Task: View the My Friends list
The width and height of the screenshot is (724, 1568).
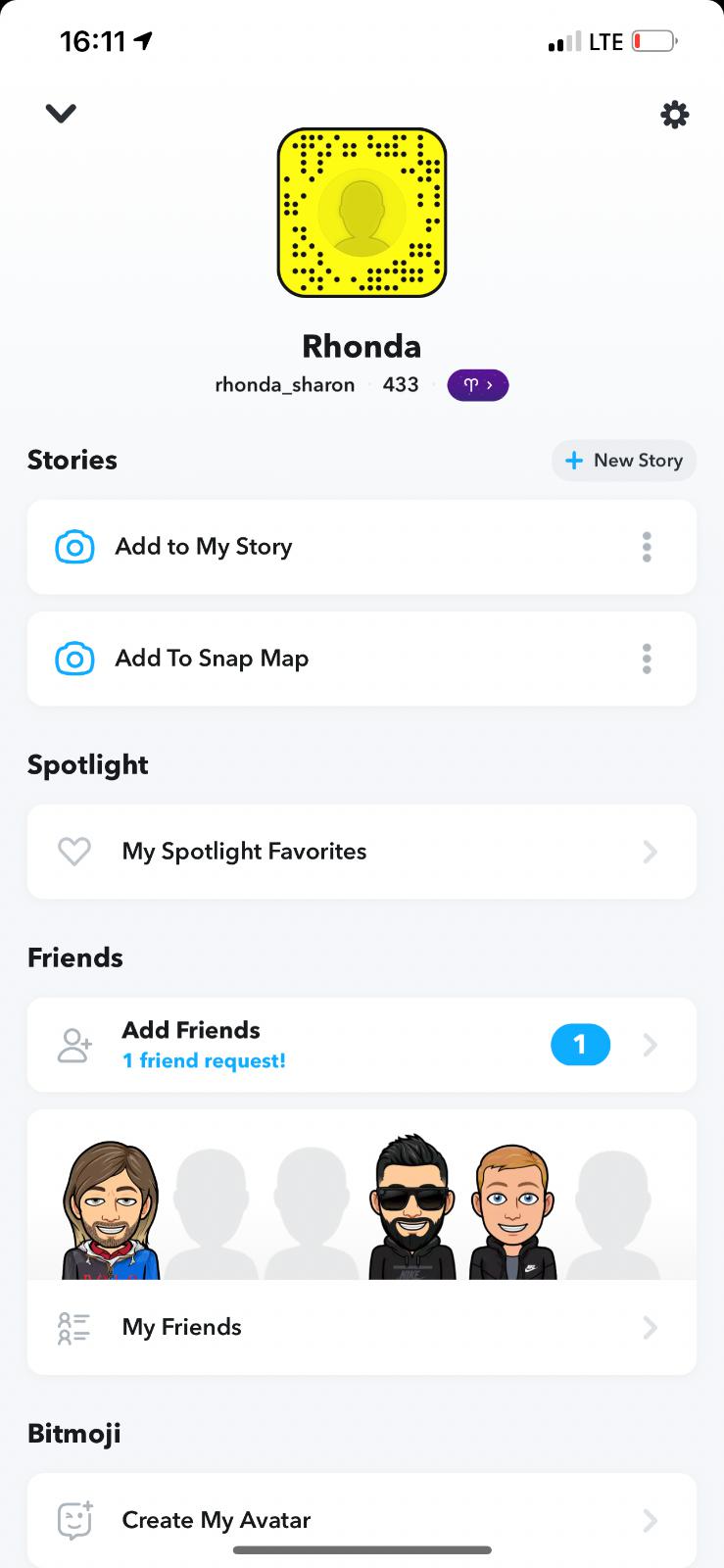Action: click(x=361, y=1327)
